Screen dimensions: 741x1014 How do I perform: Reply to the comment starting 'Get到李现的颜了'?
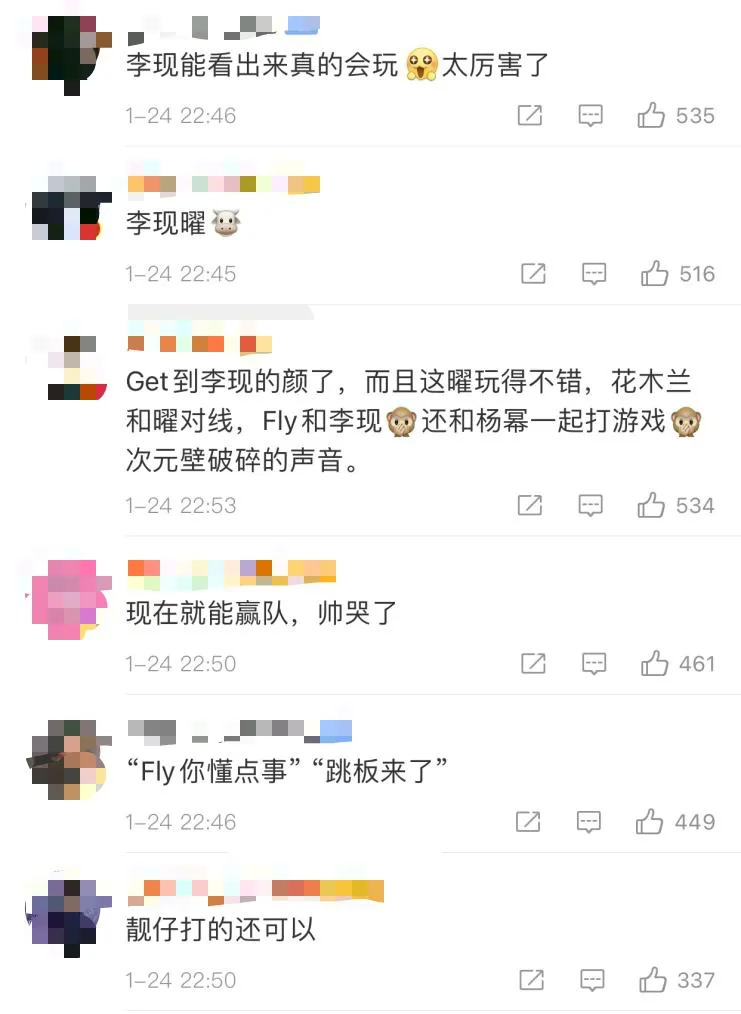591,505
